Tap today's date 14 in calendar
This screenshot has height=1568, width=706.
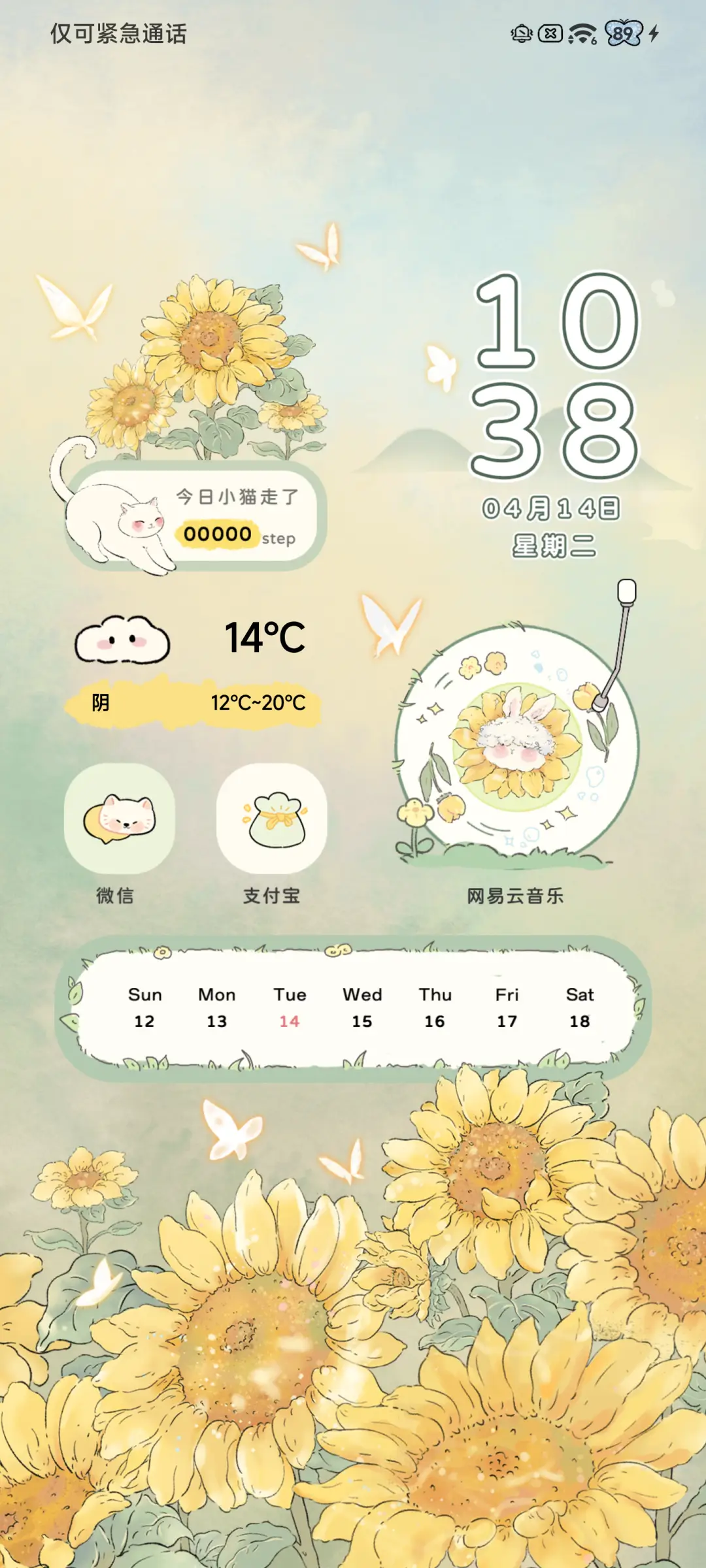click(290, 1021)
